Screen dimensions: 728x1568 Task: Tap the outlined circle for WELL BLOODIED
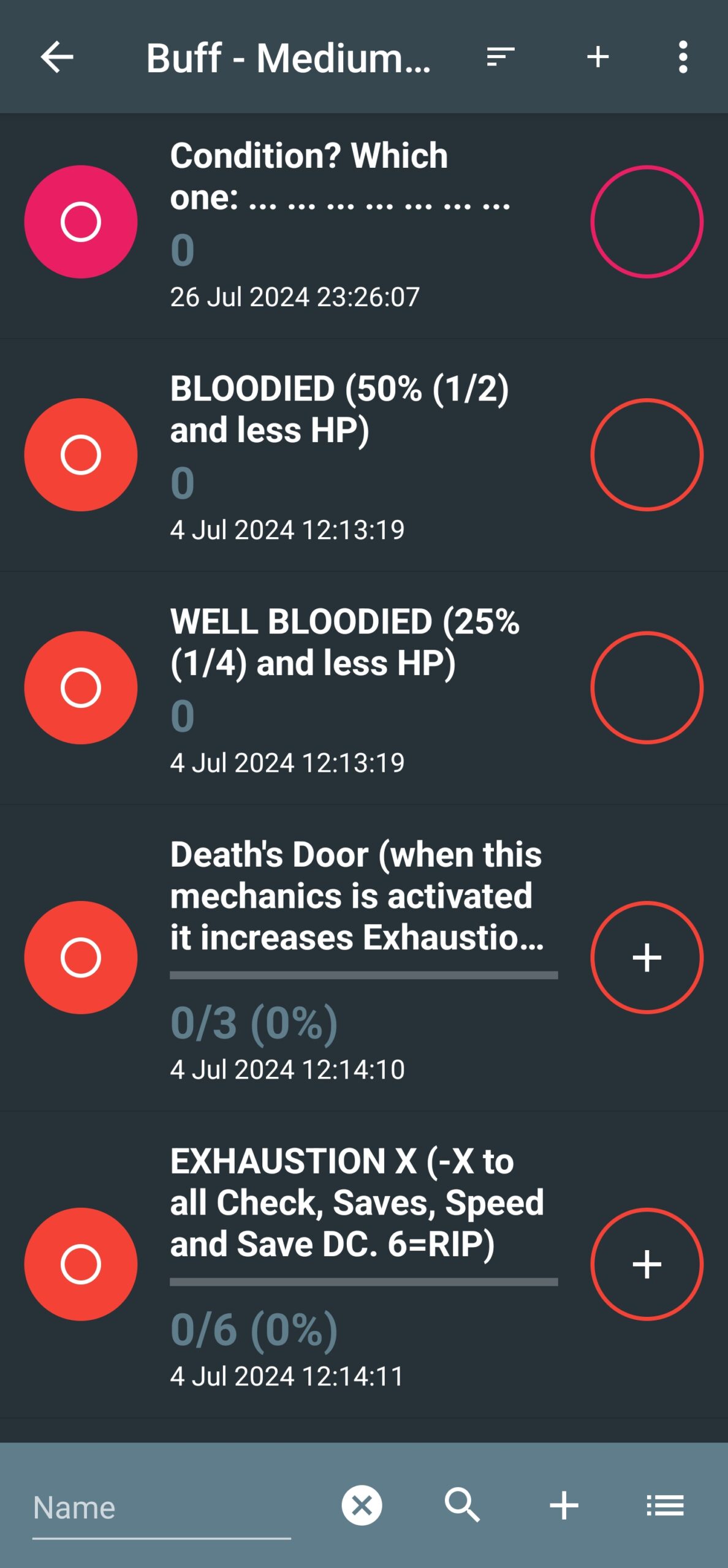pyautogui.click(x=646, y=687)
